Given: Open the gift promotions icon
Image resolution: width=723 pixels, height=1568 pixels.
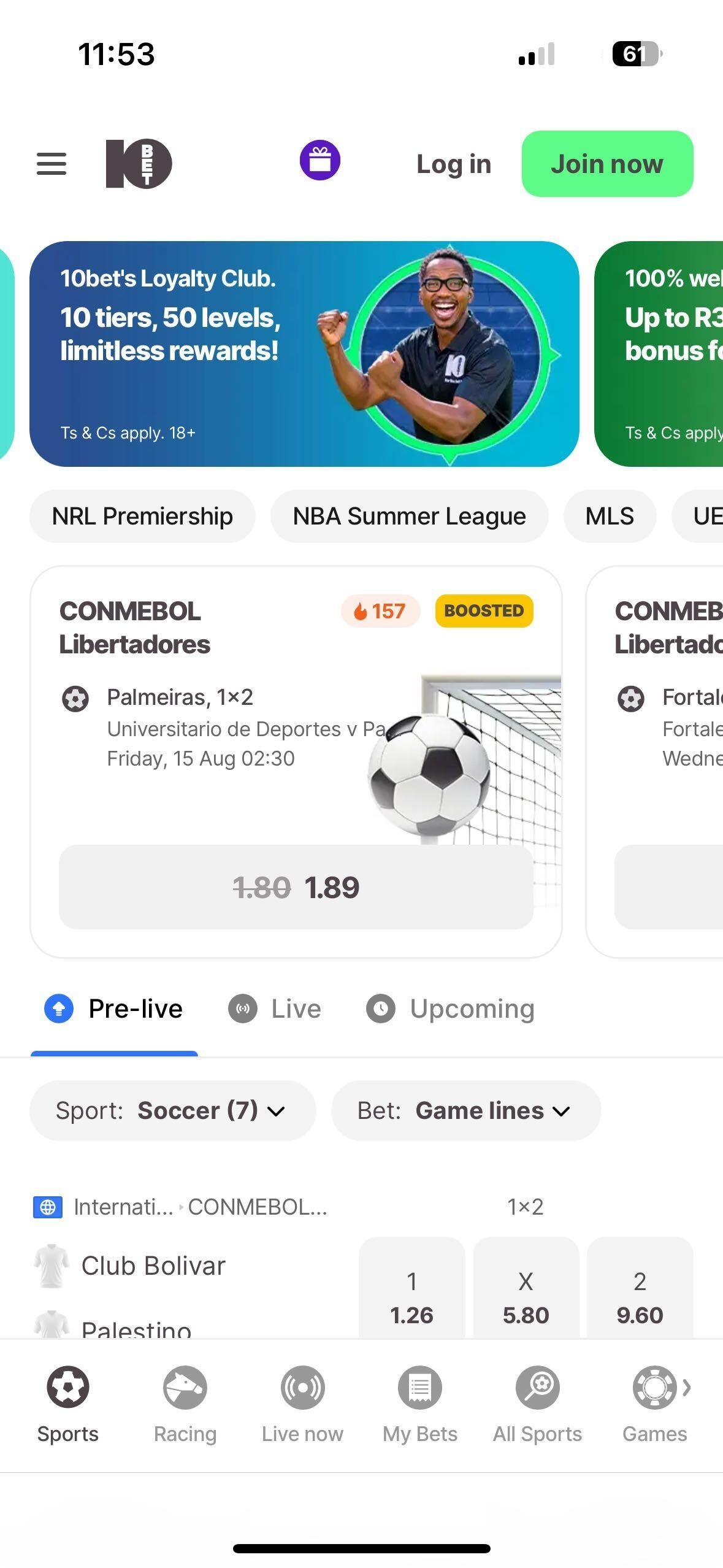Looking at the screenshot, I should coord(320,160).
